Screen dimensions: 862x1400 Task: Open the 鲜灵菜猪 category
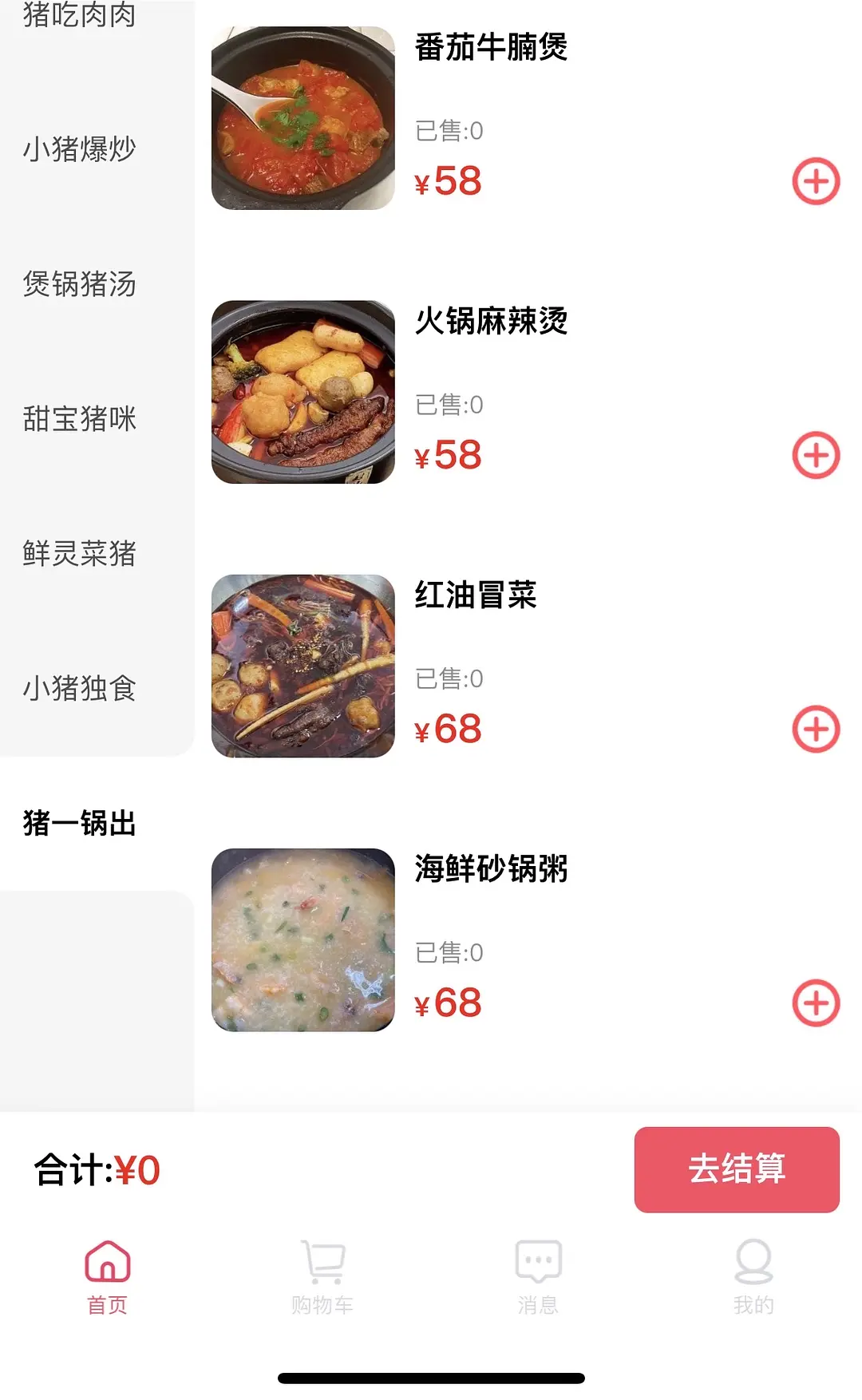pos(80,554)
